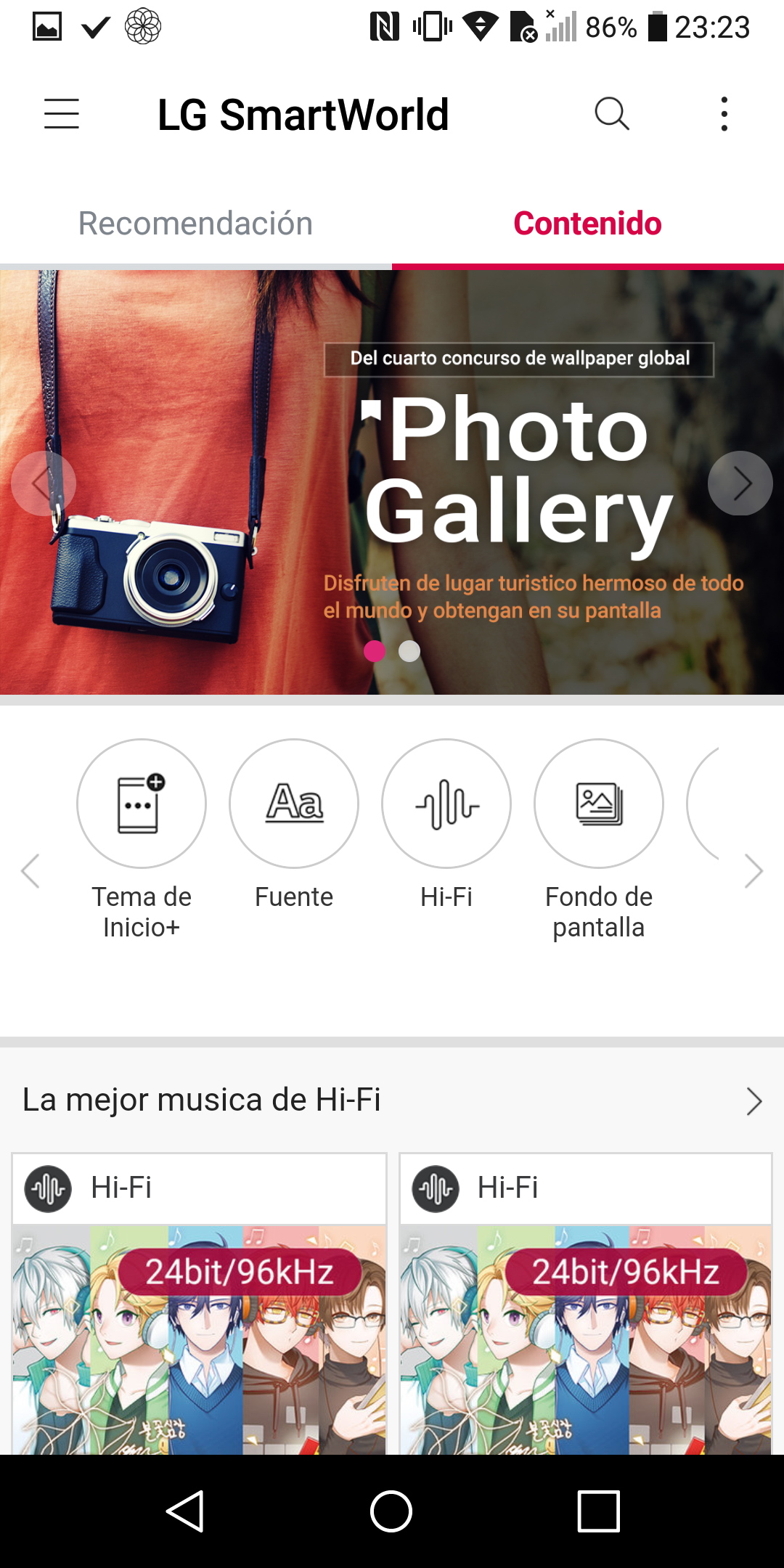The width and height of the screenshot is (784, 1568).
Task: Open the hamburger drawer menu
Action: [x=62, y=114]
